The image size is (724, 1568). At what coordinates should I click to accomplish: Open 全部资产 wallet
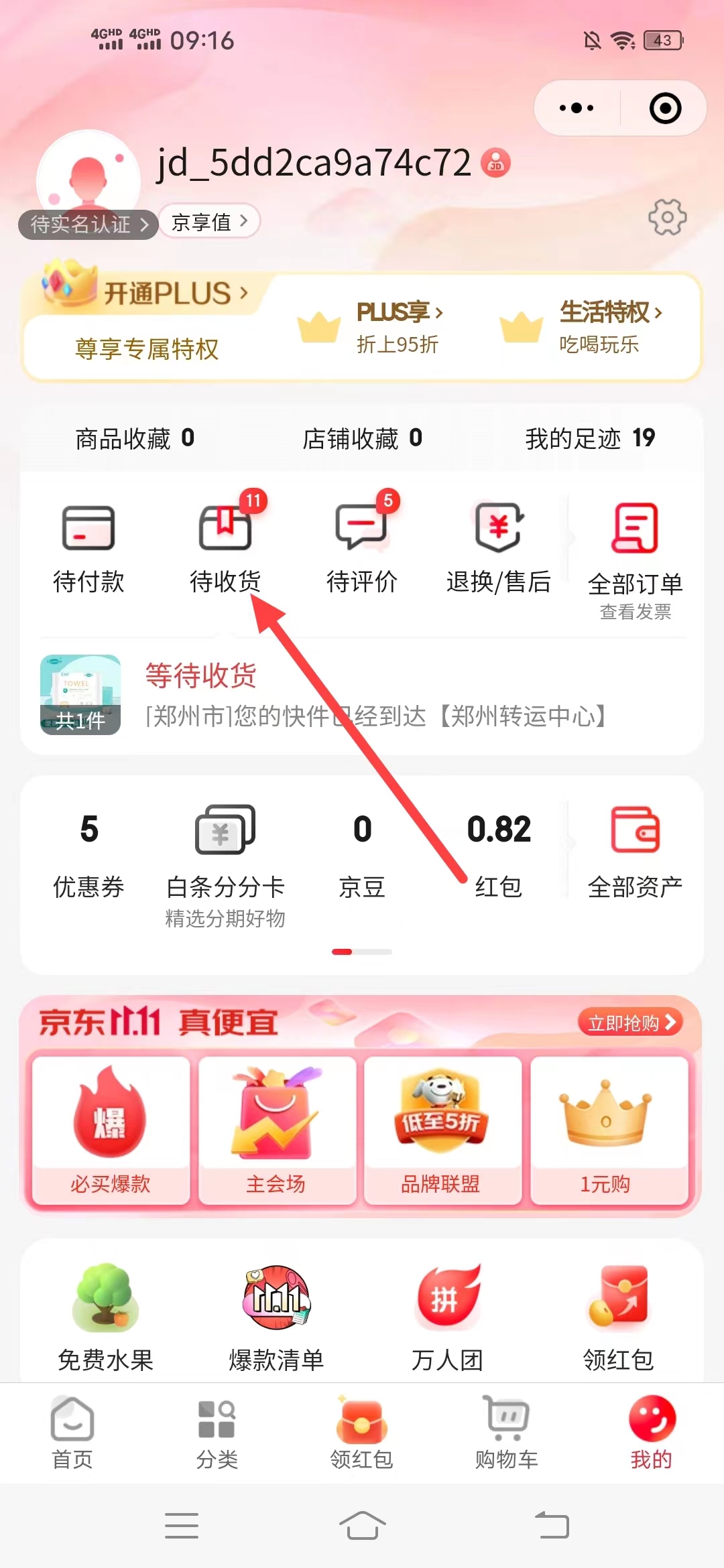point(635,851)
